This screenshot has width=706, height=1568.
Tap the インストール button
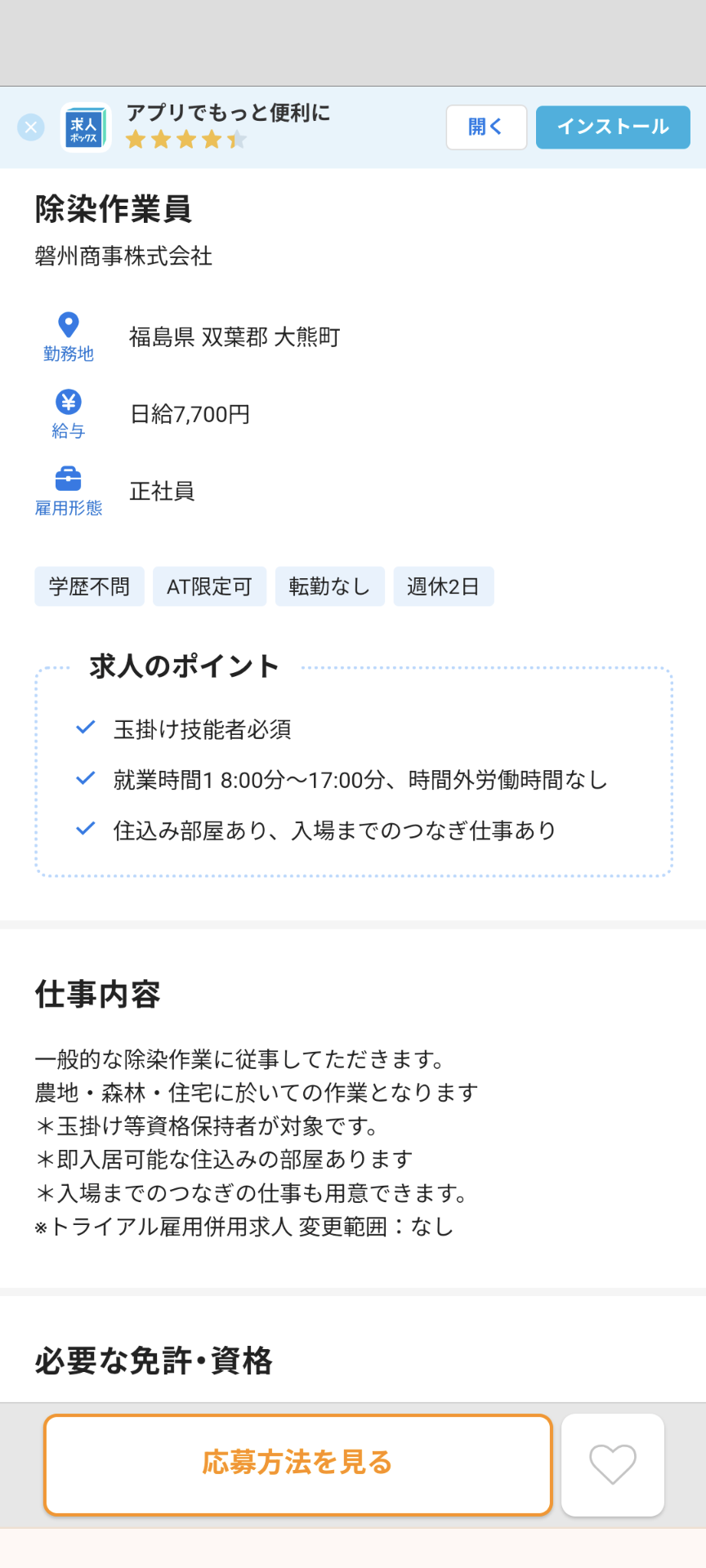click(613, 127)
